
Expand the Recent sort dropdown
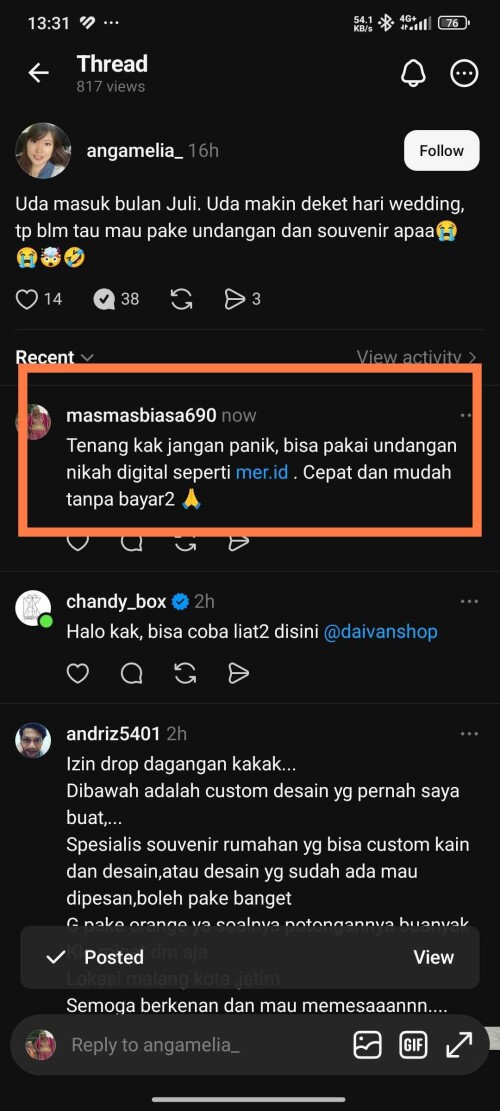(55, 357)
